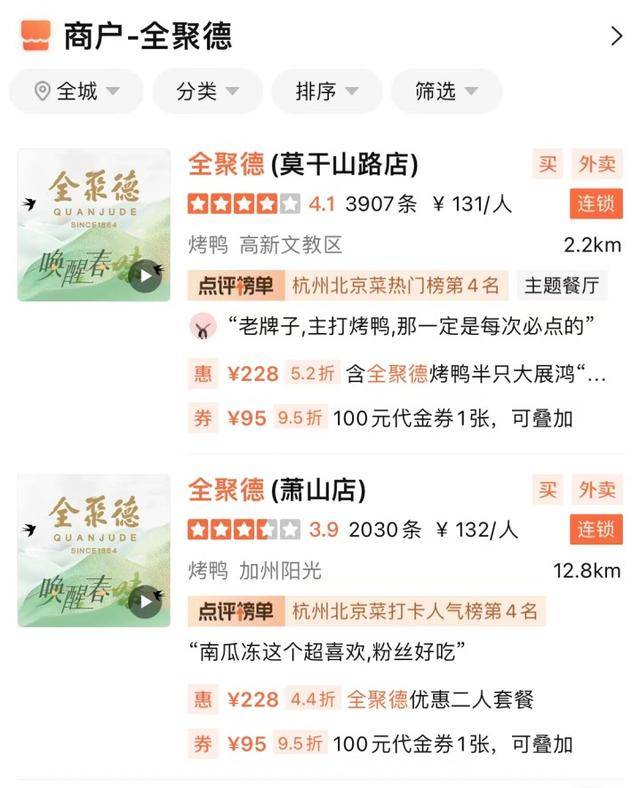Screen dimensions: 640x788
Task: Open the 筛选 filter options
Action: click(x=446, y=92)
